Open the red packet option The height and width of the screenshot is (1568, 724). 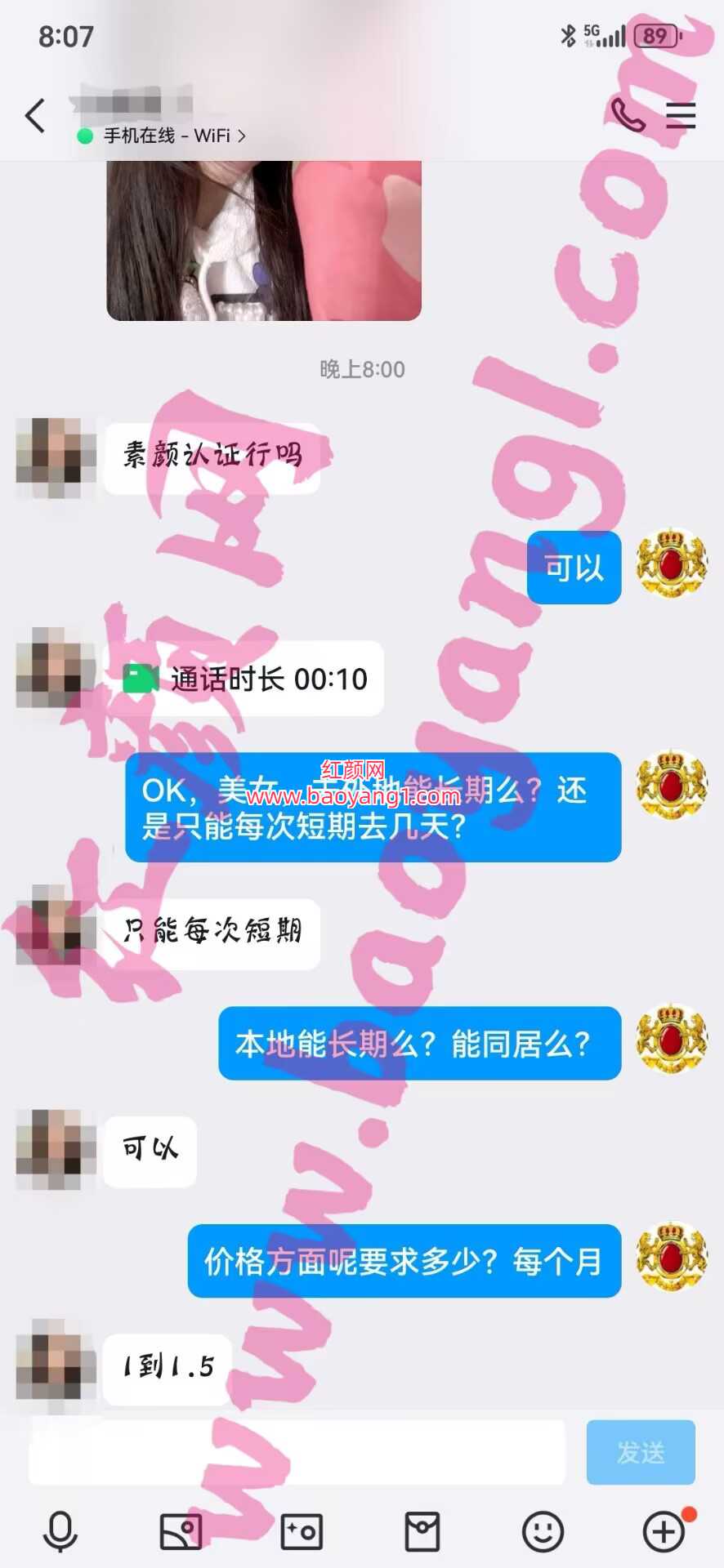click(422, 1531)
